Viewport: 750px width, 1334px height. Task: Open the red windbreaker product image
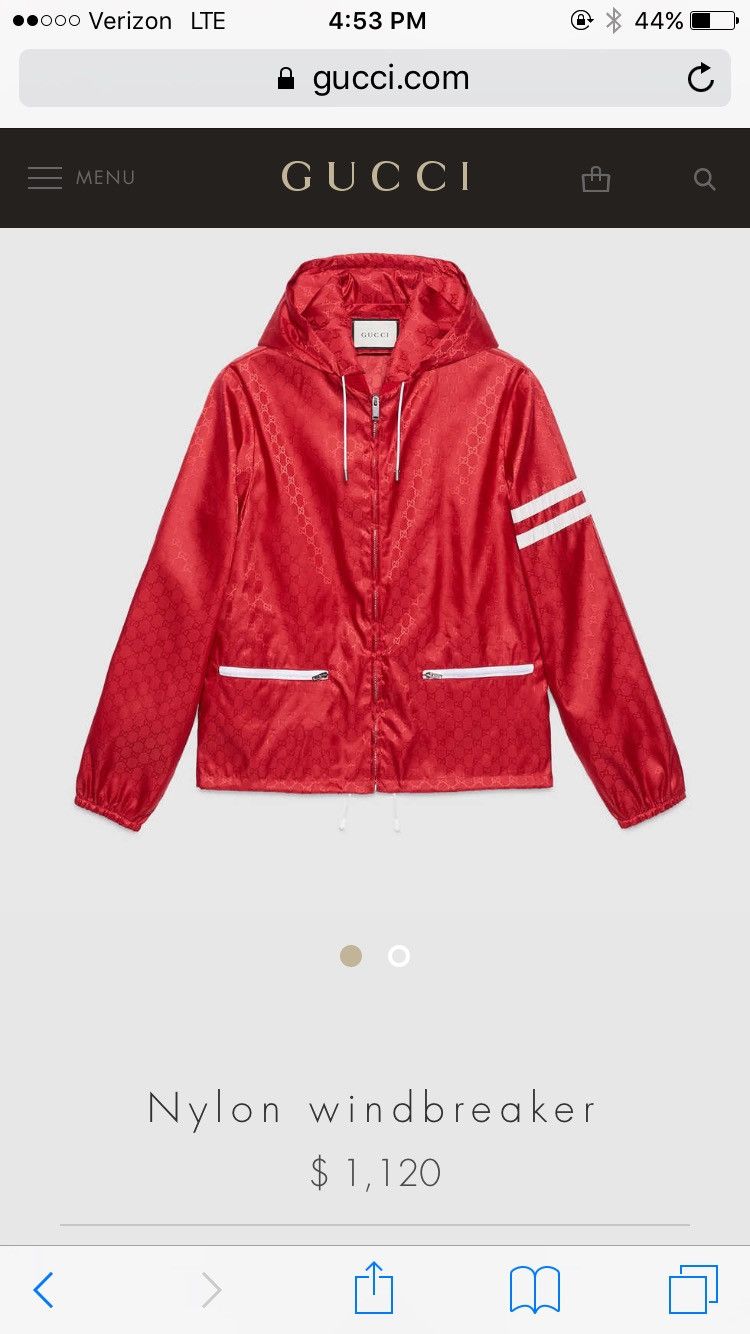[x=380, y=541]
